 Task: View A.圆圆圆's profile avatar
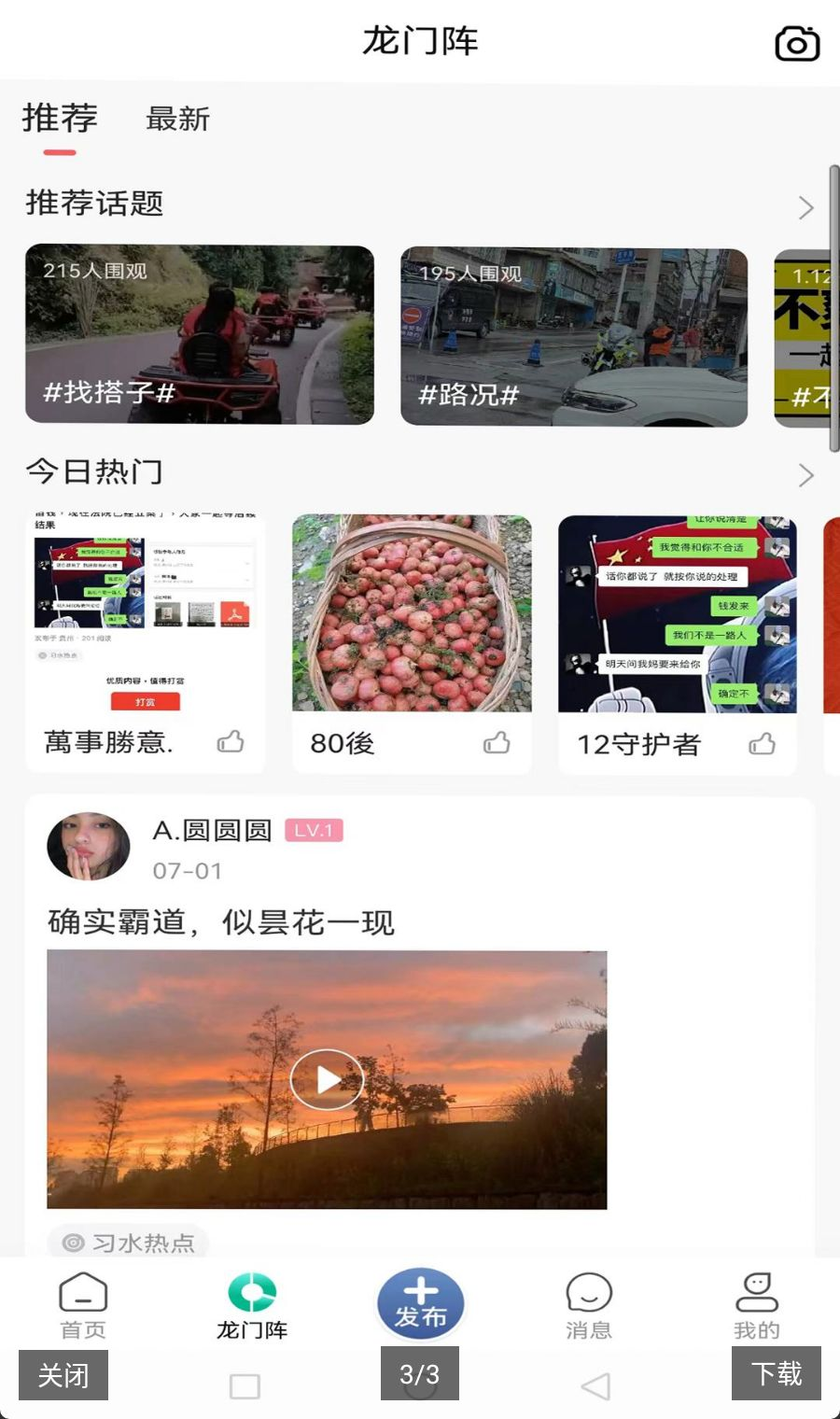click(x=89, y=846)
